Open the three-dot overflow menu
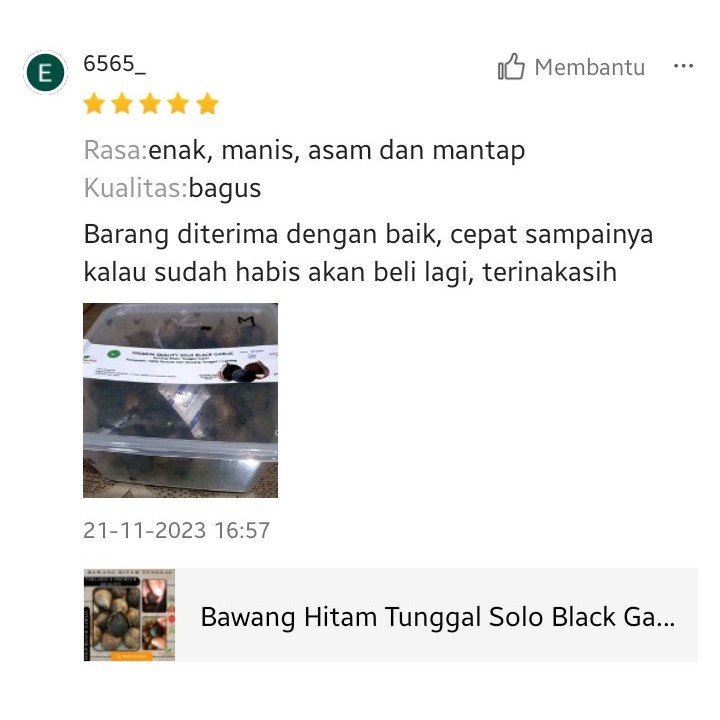Screen dimensions: 720x720 point(683,67)
